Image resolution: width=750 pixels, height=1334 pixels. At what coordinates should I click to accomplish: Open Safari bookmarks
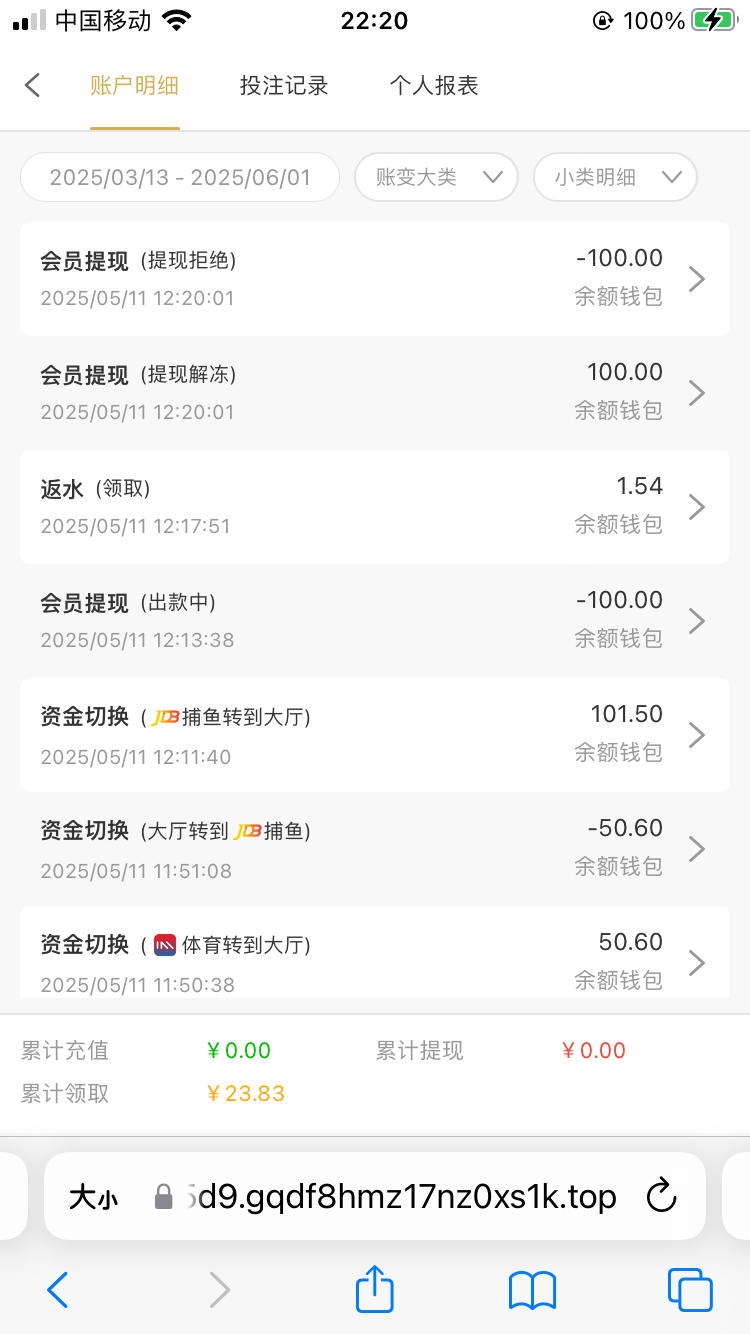[x=532, y=1290]
